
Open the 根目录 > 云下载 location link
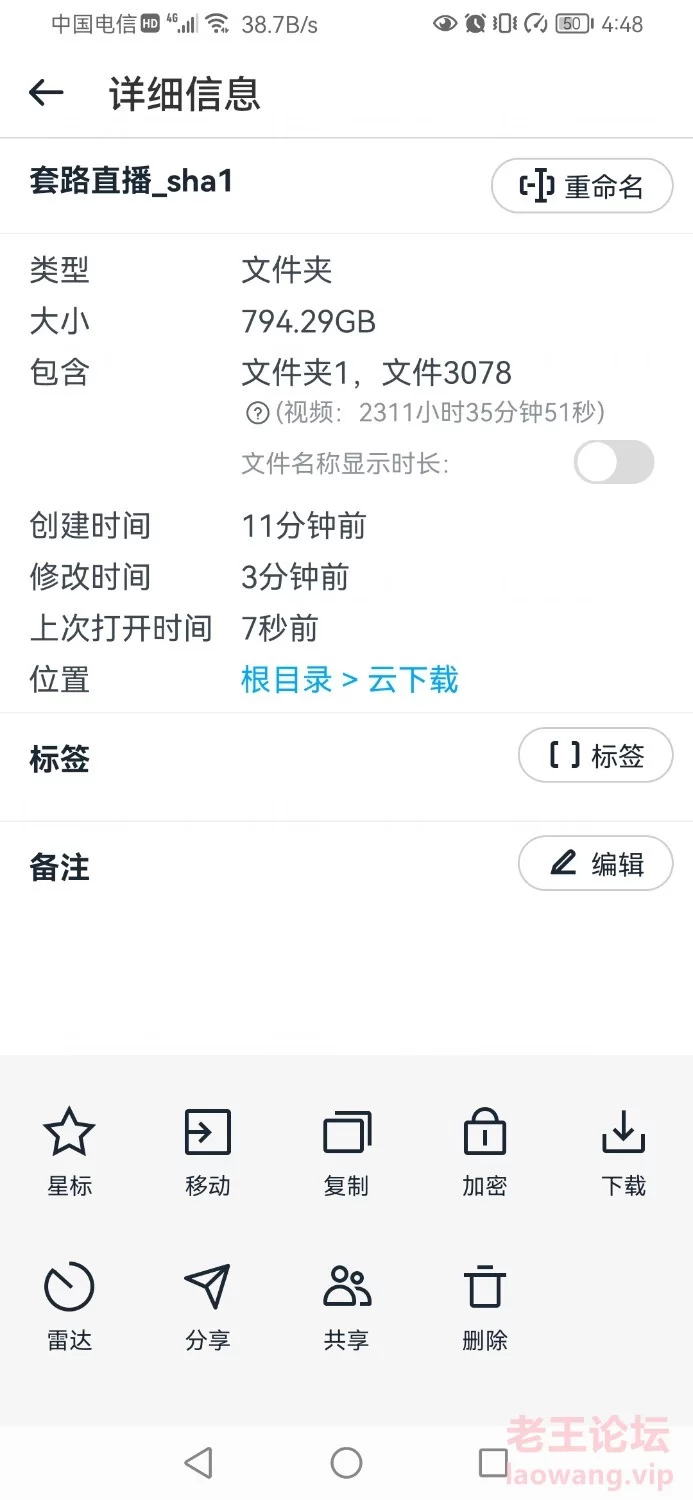349,680
